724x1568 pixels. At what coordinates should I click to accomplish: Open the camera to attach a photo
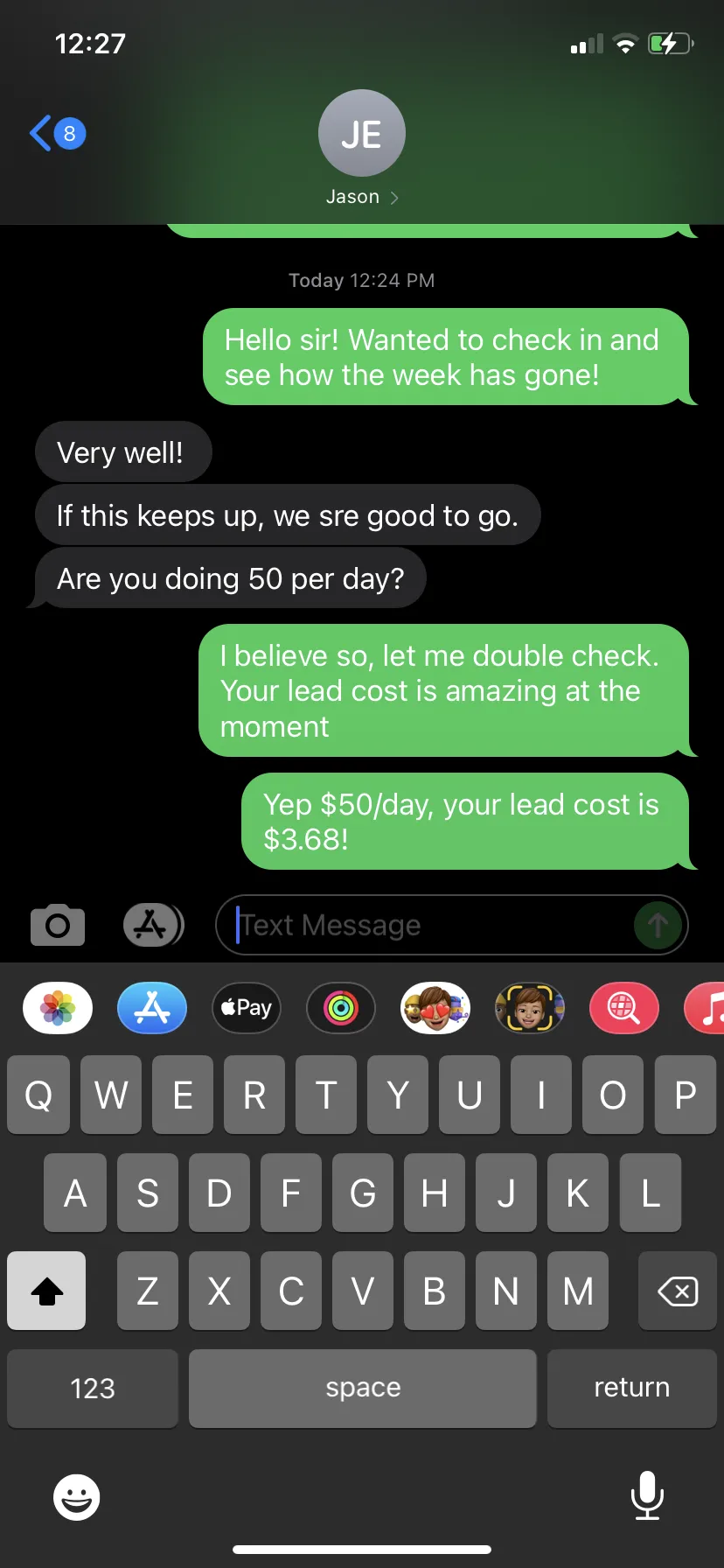point(58,925)
